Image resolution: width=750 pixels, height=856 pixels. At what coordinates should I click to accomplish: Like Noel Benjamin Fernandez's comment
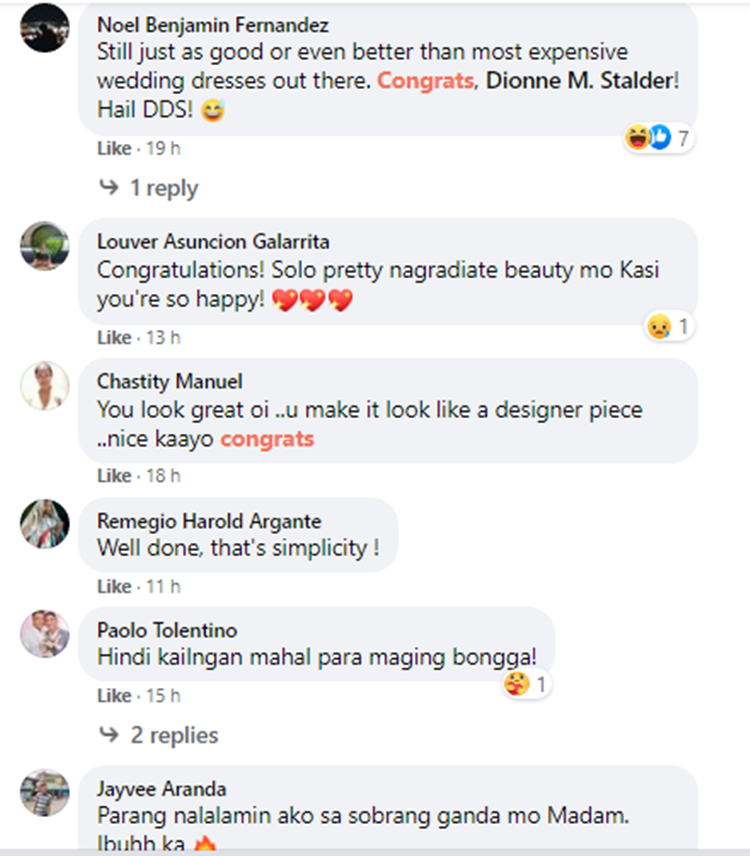[x=113, y=148]
